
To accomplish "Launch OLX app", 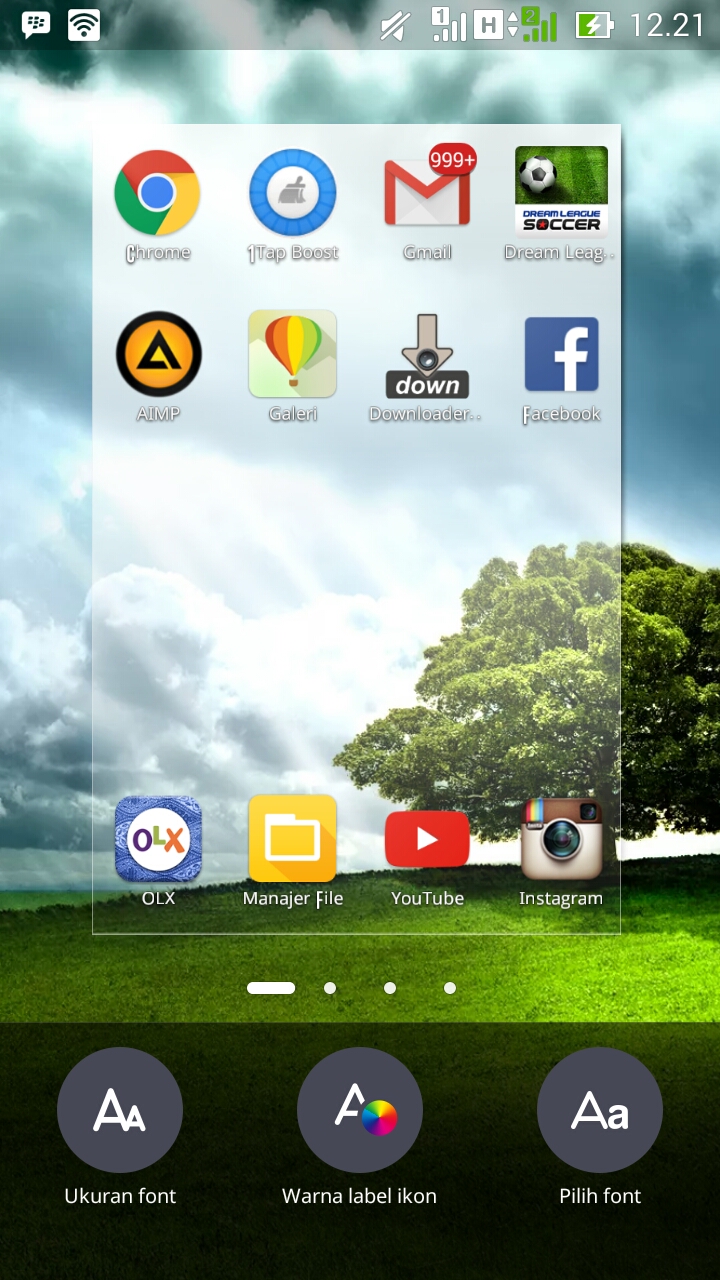I will 158,839.
